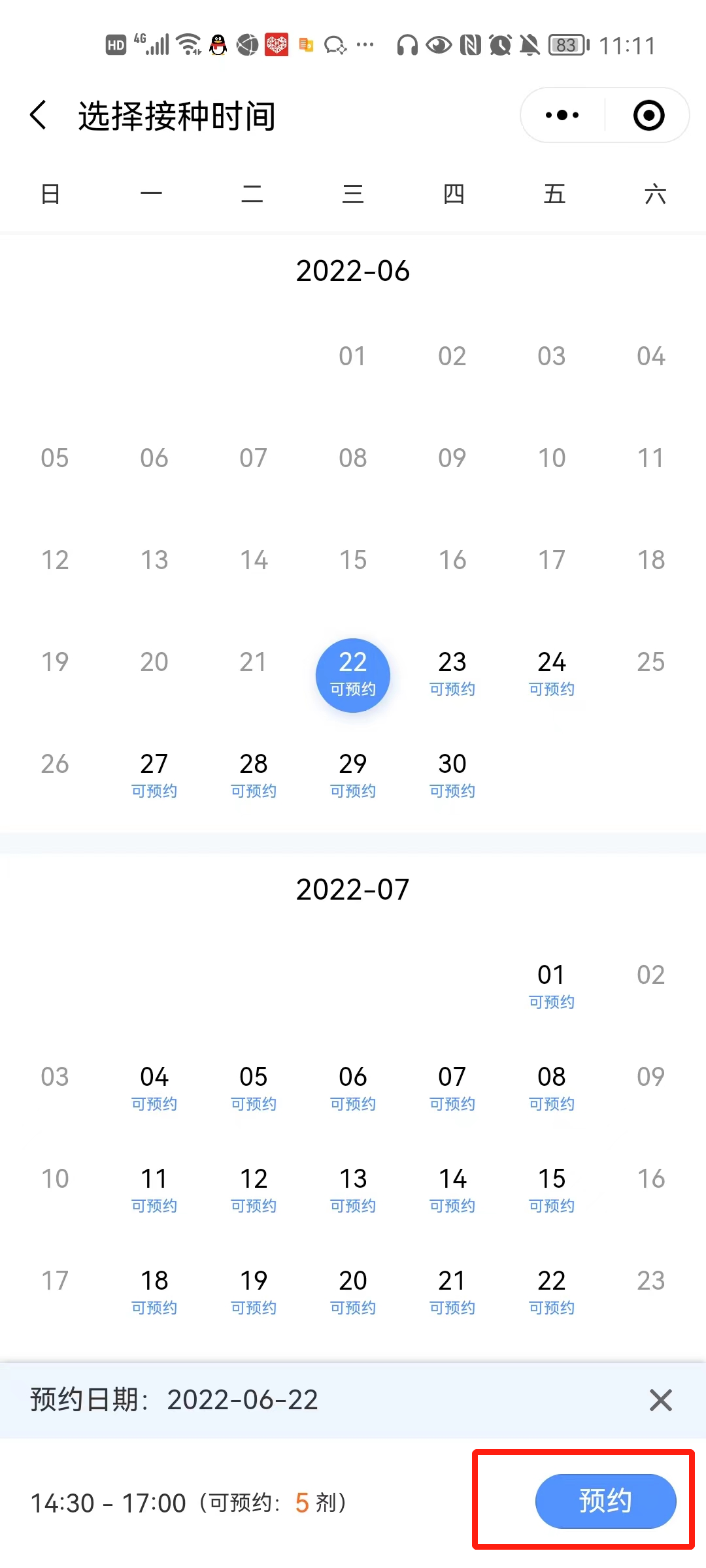The height and width of the screenshot is (1568, 706).
Task: Select June 24 as vaccination date
Action: (552, 674)
